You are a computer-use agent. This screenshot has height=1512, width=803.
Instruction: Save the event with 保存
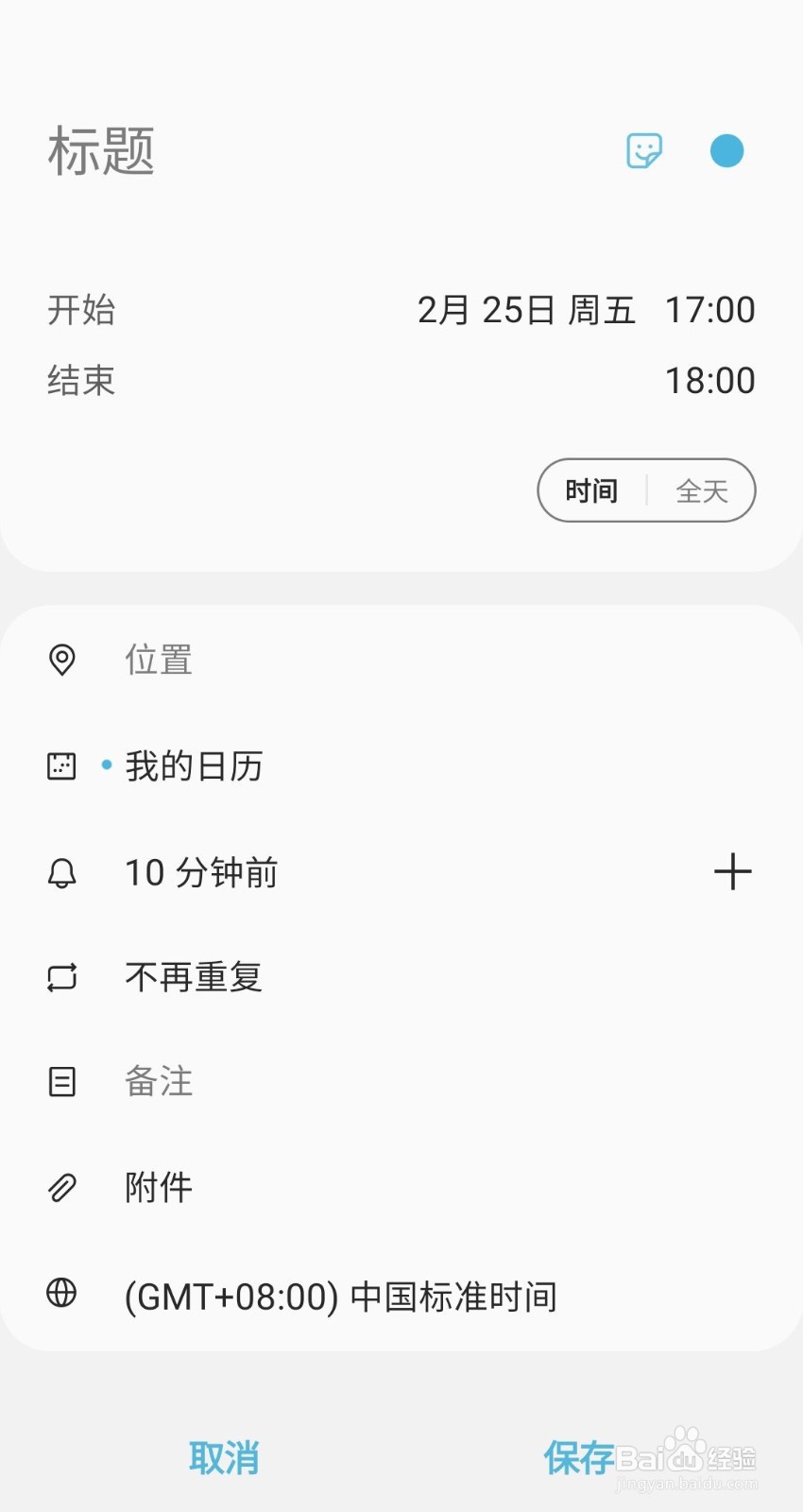coord(578,1458)
